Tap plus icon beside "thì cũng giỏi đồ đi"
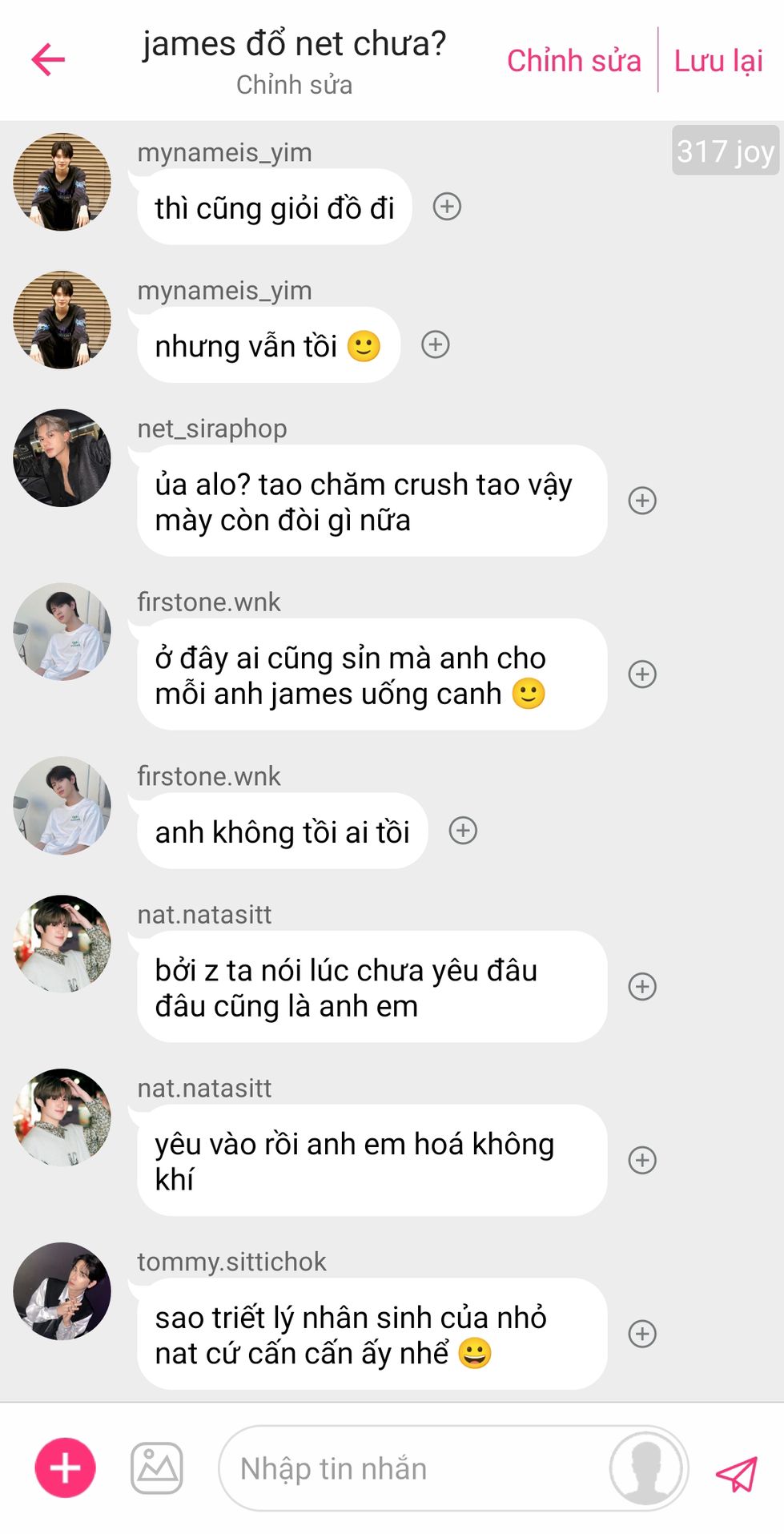 click(447, 207)
